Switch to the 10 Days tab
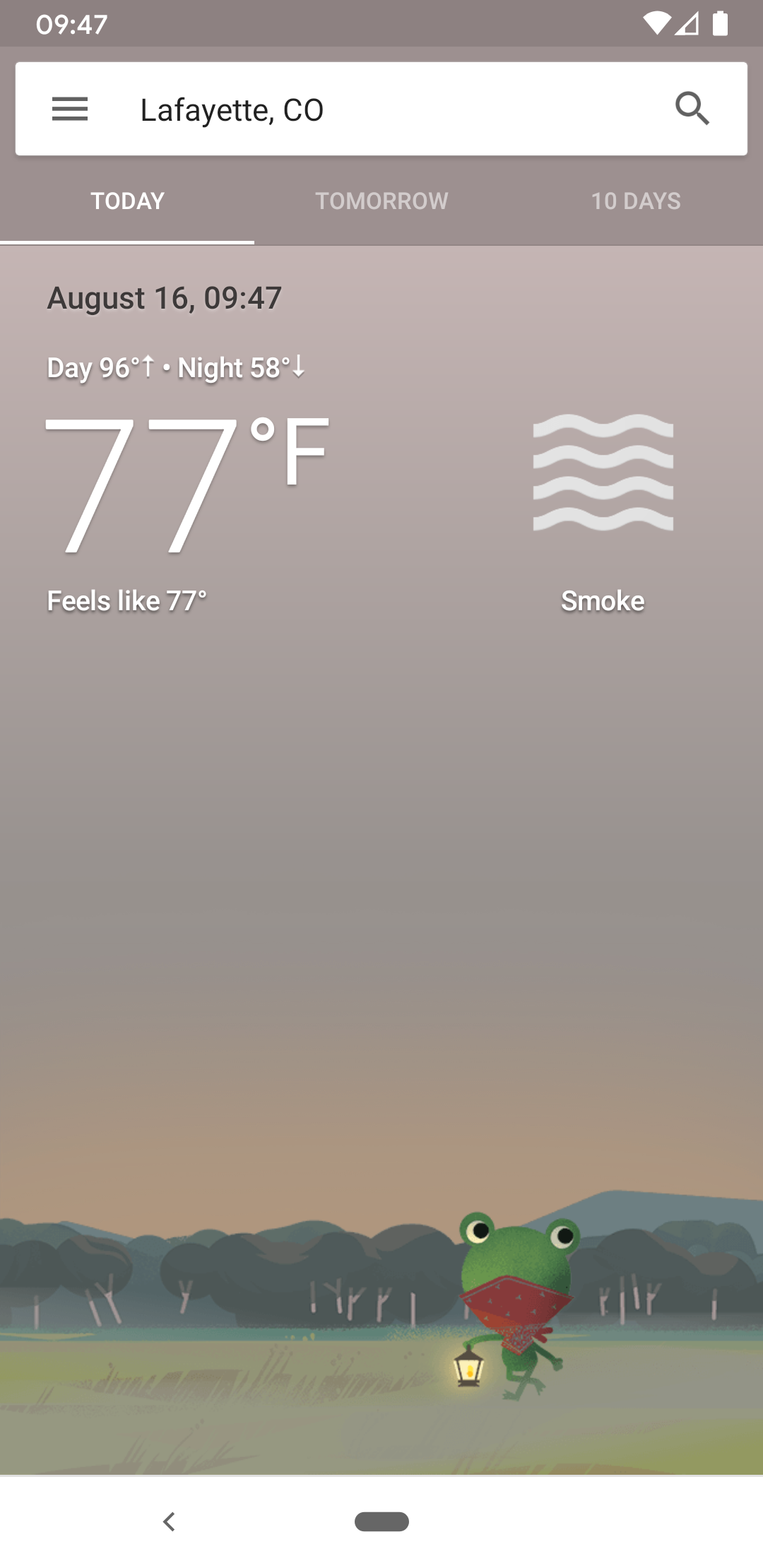The width and height of the screenshot is (763, 1568). coord(636,201)
